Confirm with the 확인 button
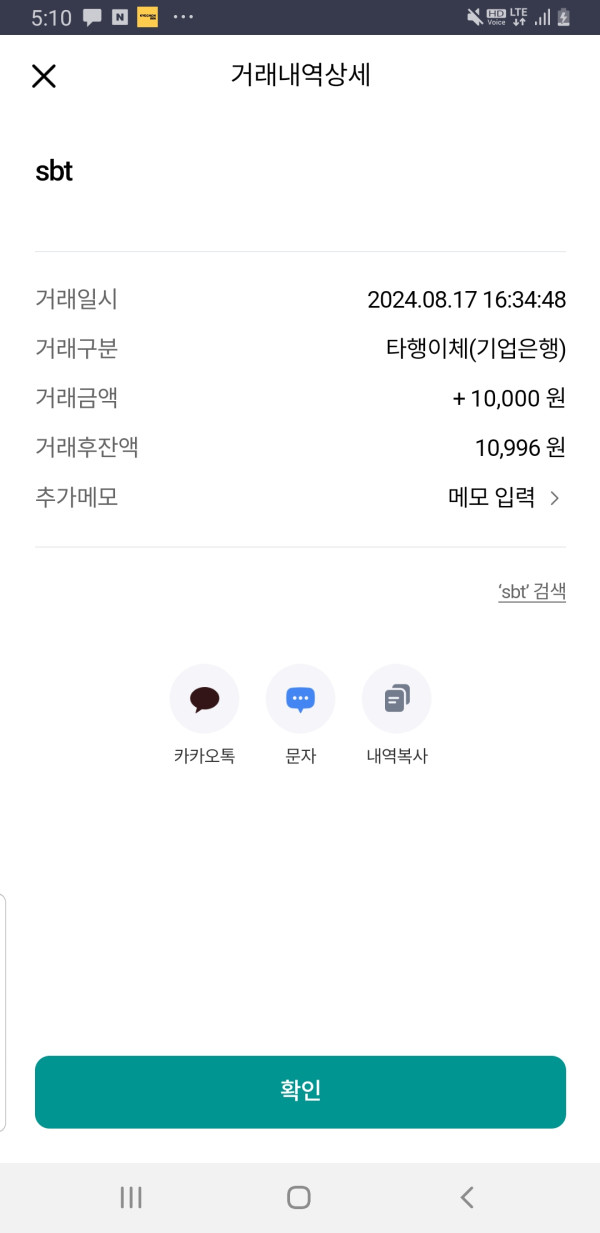The image size is (600, 1233). [300, 1091]
